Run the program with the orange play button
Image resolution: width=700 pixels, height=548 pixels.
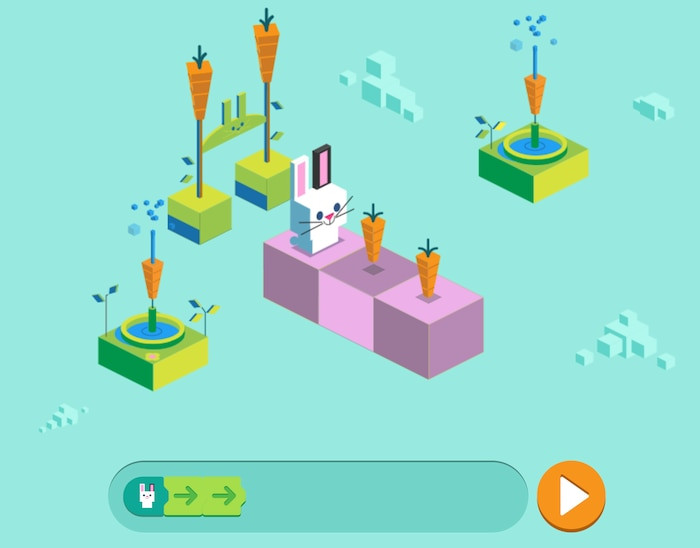point(571,495)
